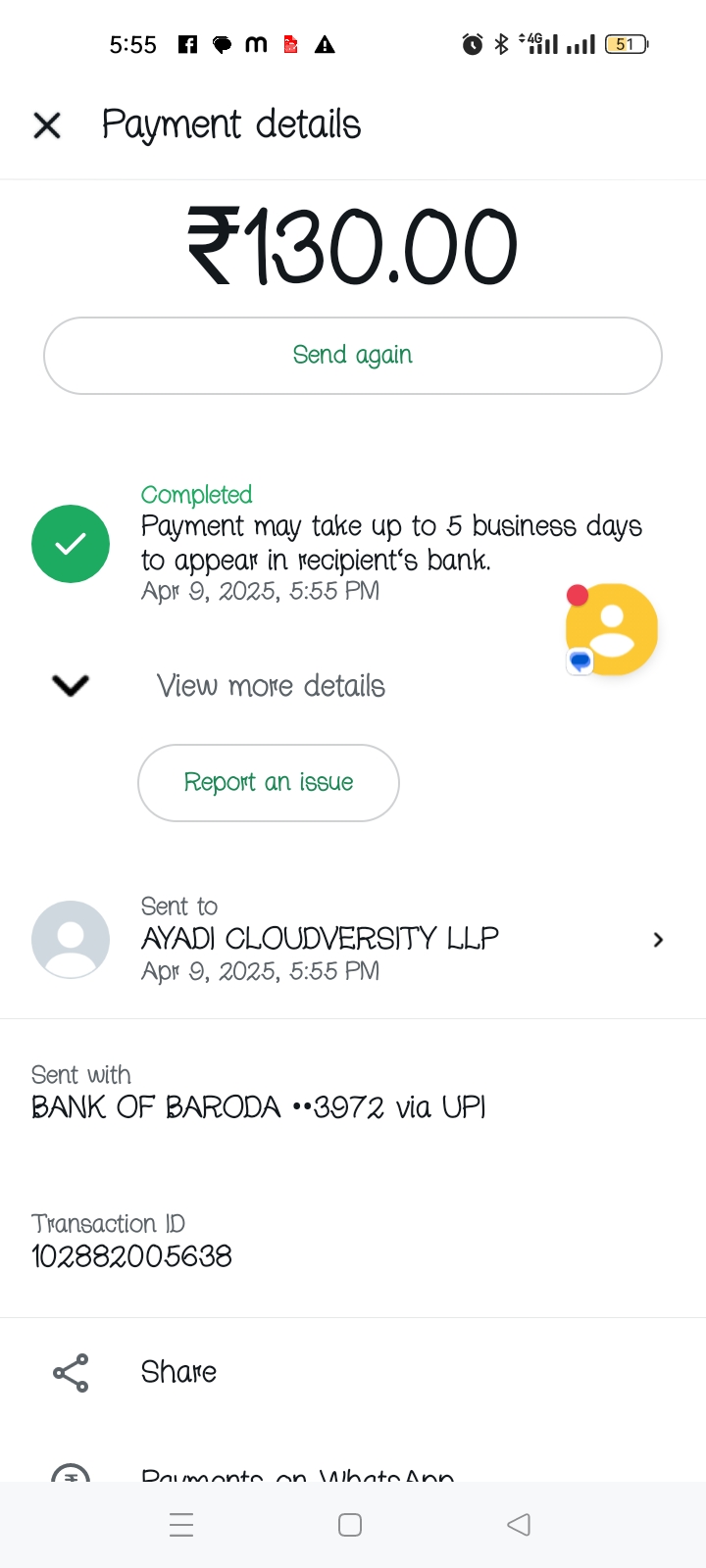Expand View more details
706x1568 pixels.
click(x=270, y=686)
